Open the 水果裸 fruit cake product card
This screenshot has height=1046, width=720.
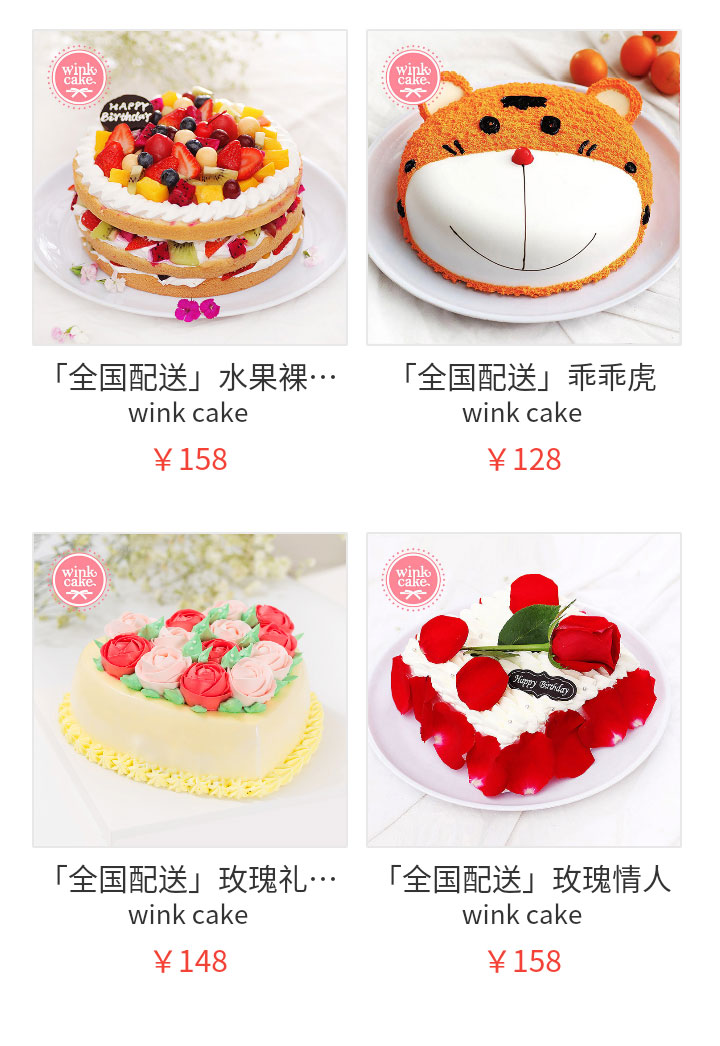[190, 188]
